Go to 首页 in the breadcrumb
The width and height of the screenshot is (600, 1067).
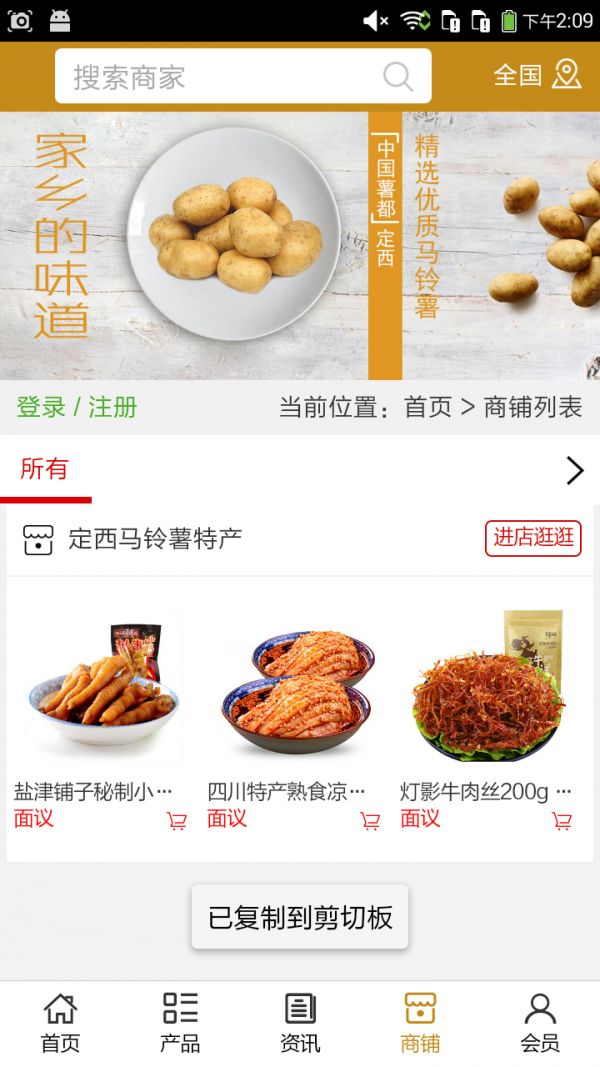[428, 407]
